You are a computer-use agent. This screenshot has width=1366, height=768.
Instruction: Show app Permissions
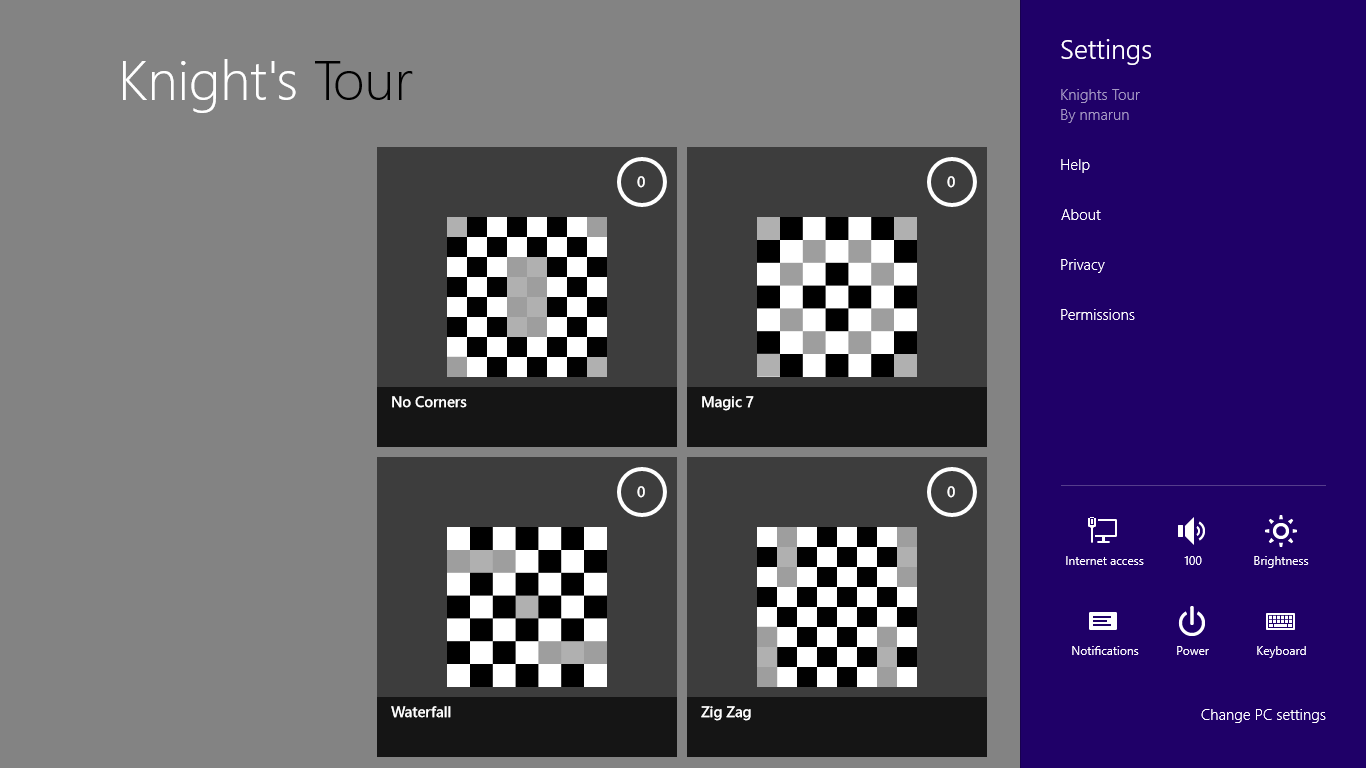pos(1097,315)
